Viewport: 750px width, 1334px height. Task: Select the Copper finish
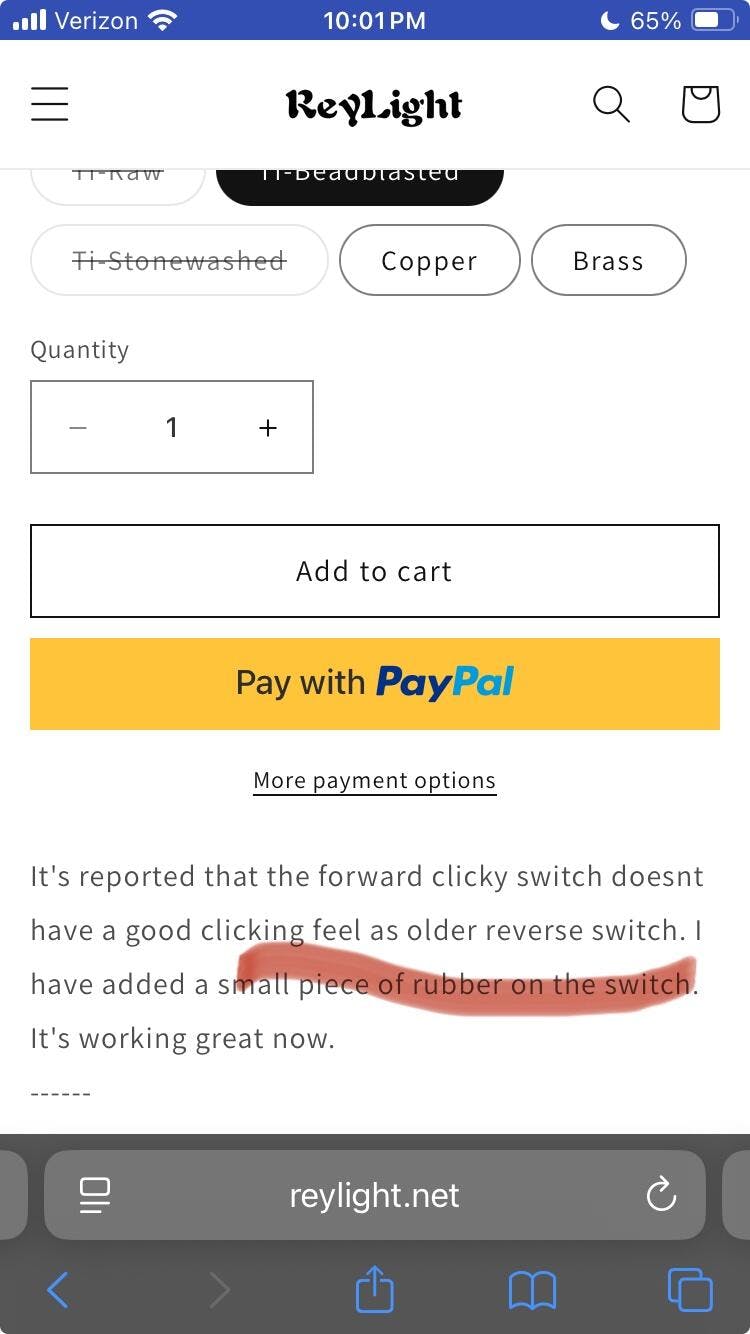429,261
